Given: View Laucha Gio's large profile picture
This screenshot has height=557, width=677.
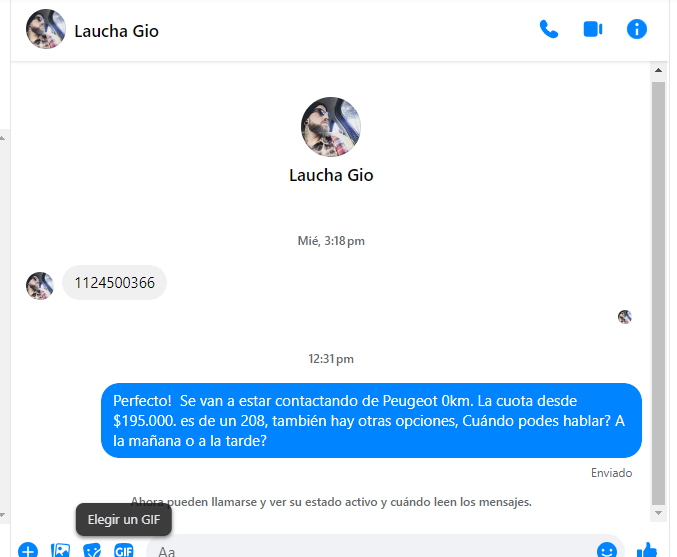Looking at the screenshot, I should click(331, 127).
